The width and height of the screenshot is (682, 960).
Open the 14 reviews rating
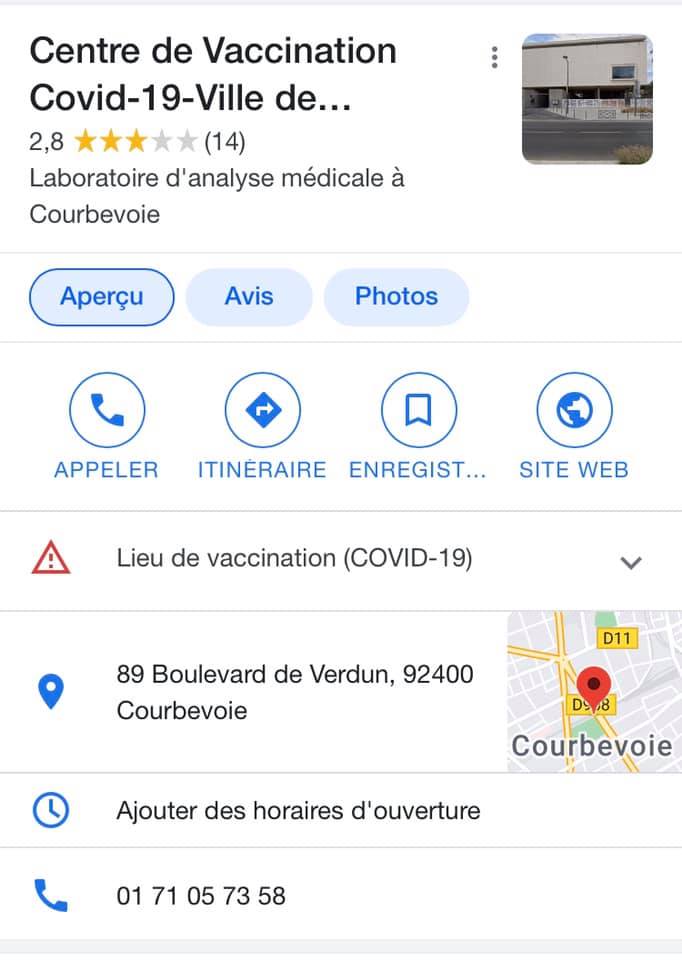[137, 141]
